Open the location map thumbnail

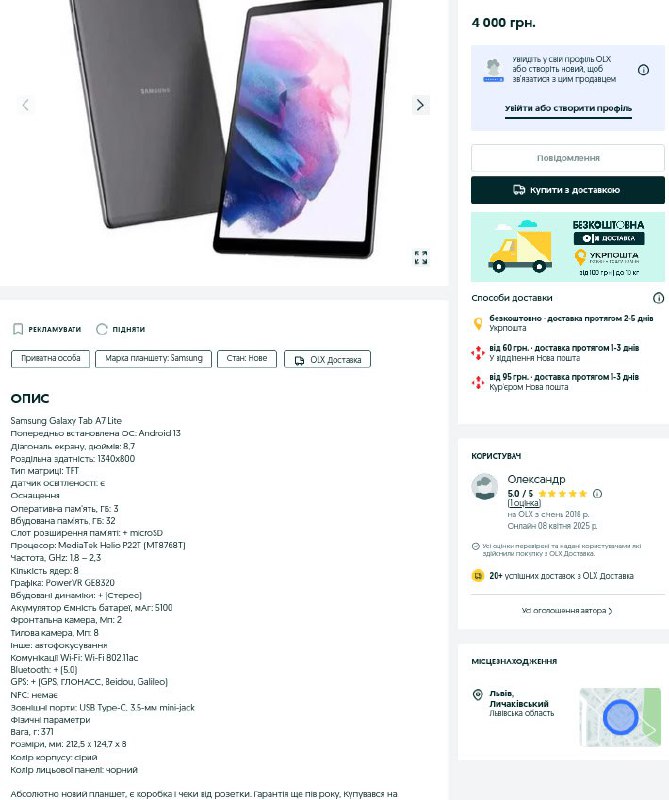pos(620,717)
